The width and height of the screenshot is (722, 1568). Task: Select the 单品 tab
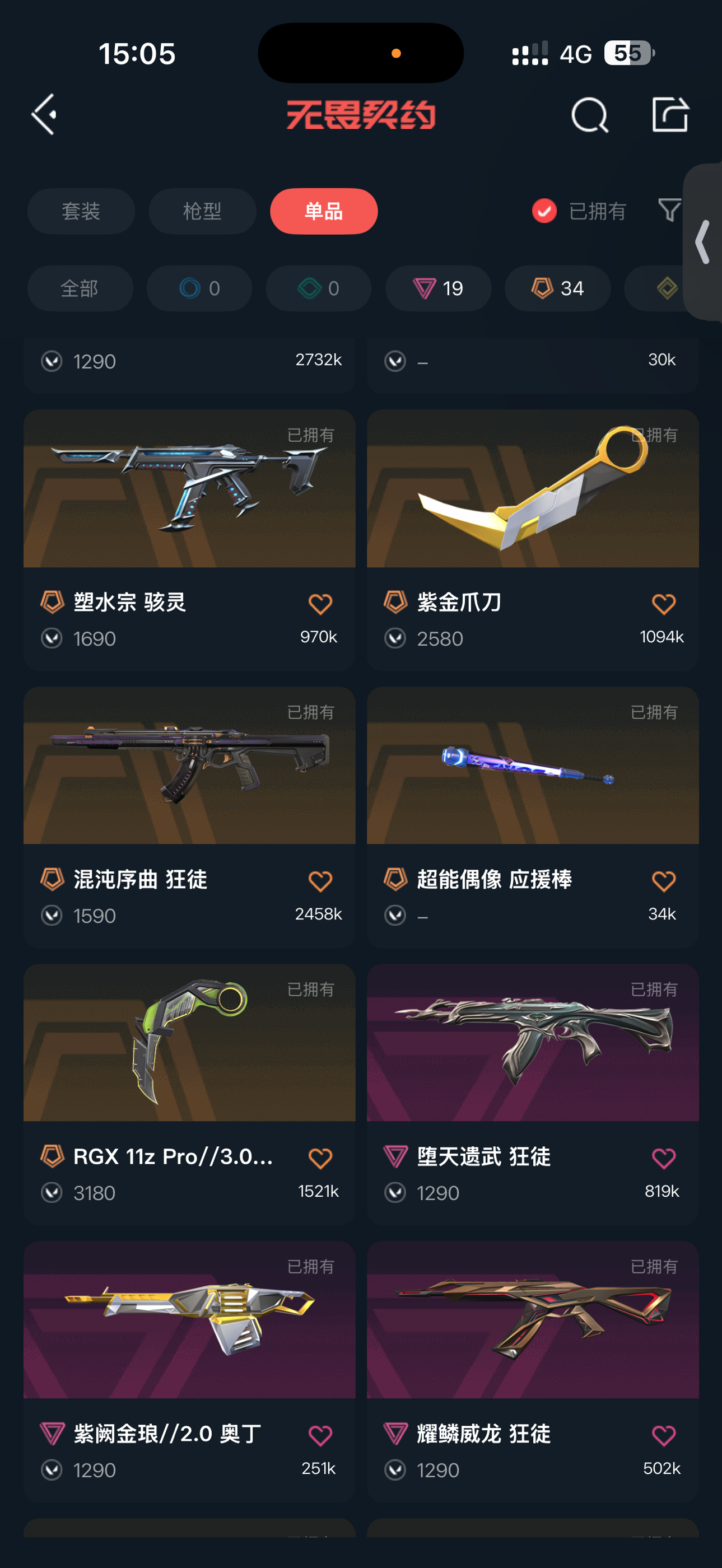[x=324, y=211]
